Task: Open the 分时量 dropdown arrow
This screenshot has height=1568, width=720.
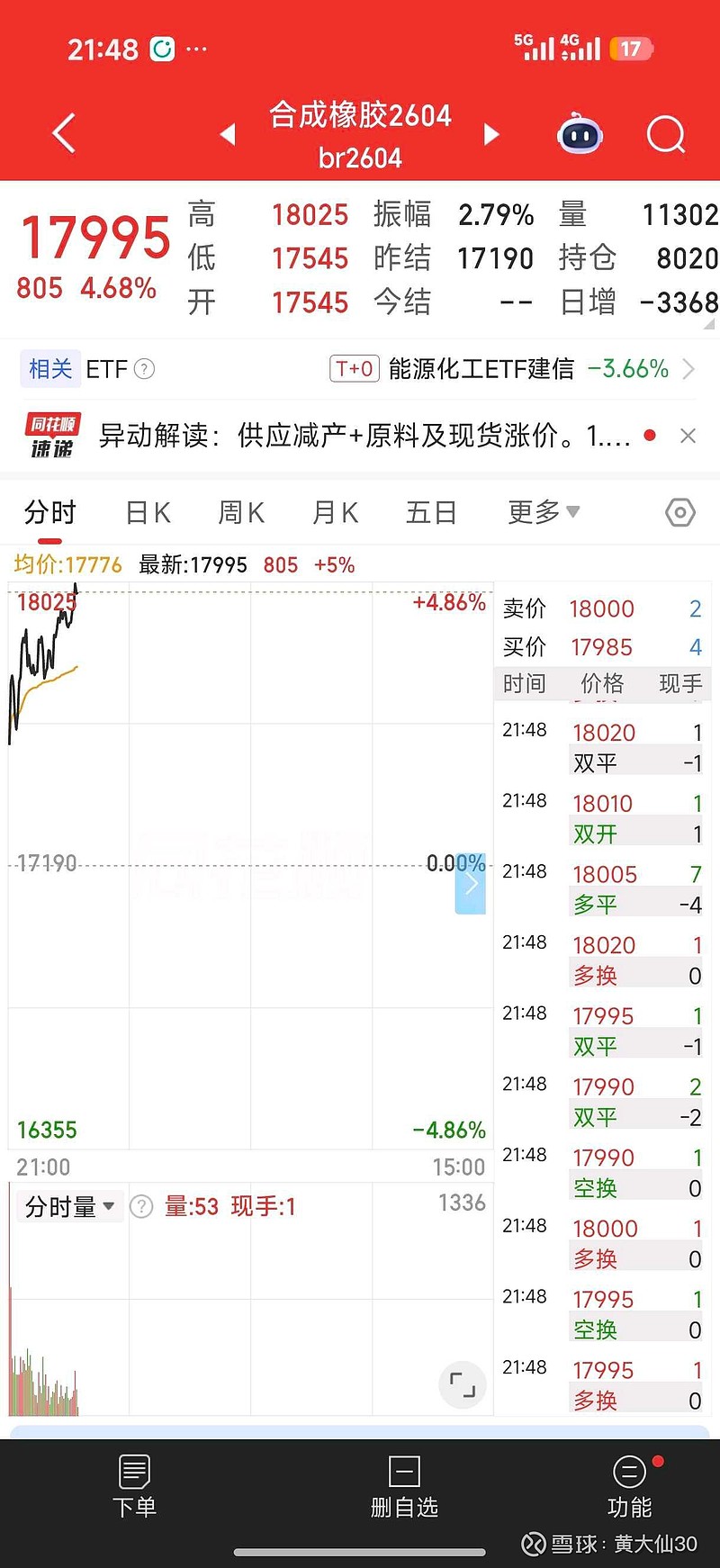Action: (x=110, y=1206)
